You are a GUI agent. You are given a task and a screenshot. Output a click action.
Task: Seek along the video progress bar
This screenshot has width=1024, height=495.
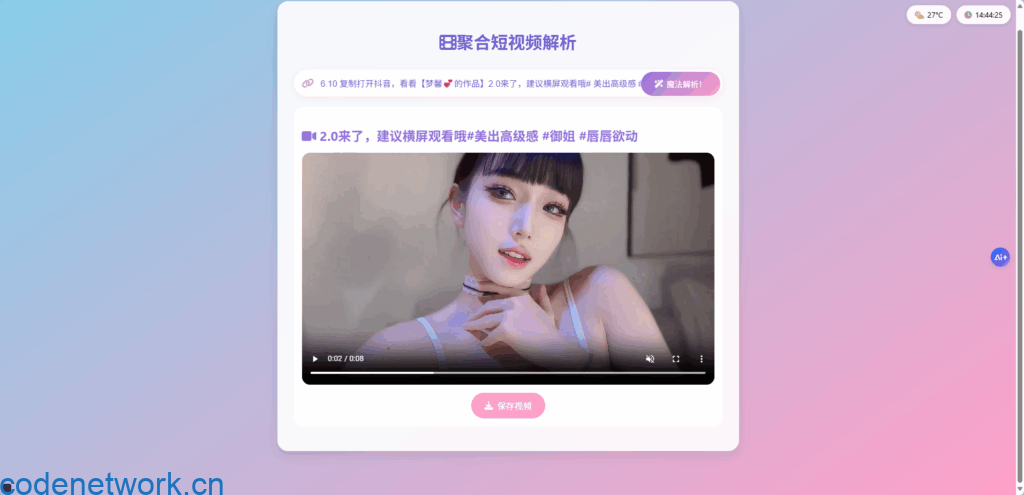[x=507, y=373]
